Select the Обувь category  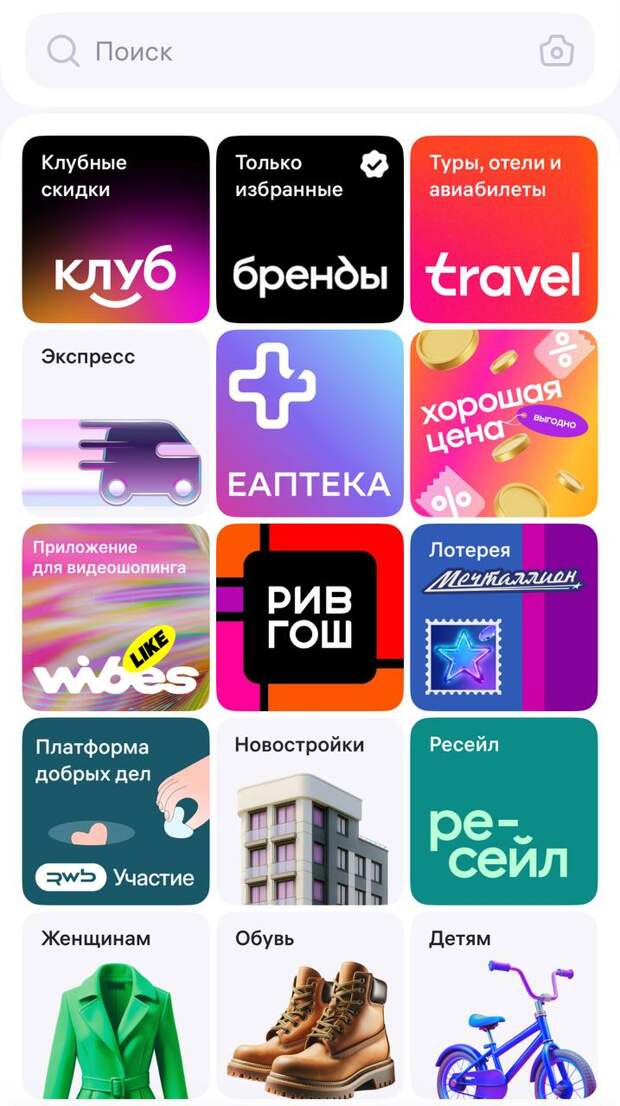[x=310, y=1005]
